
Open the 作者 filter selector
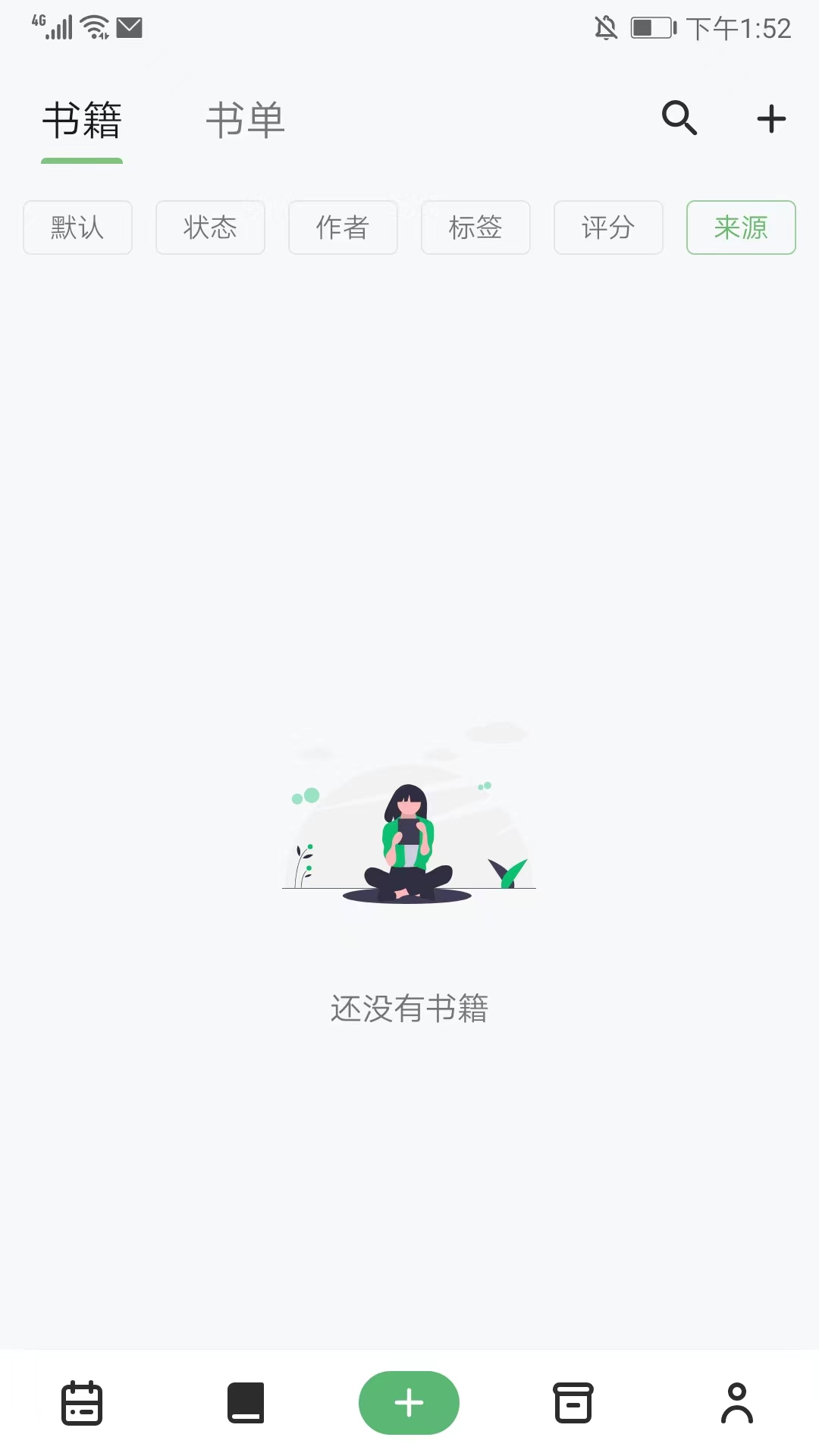click(x=343, y=227)
